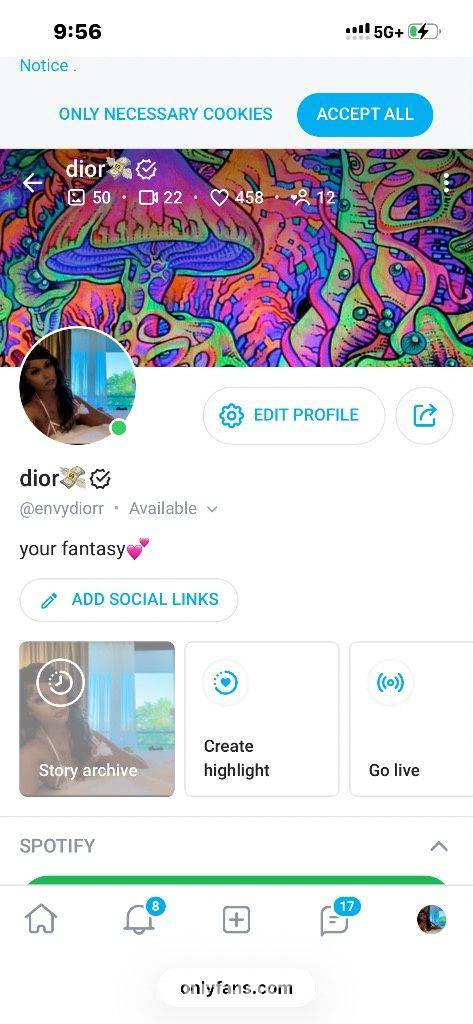Share the profile via share icon
The width and height of the screenshot is (473, 1024).
[x=424, y=415]
